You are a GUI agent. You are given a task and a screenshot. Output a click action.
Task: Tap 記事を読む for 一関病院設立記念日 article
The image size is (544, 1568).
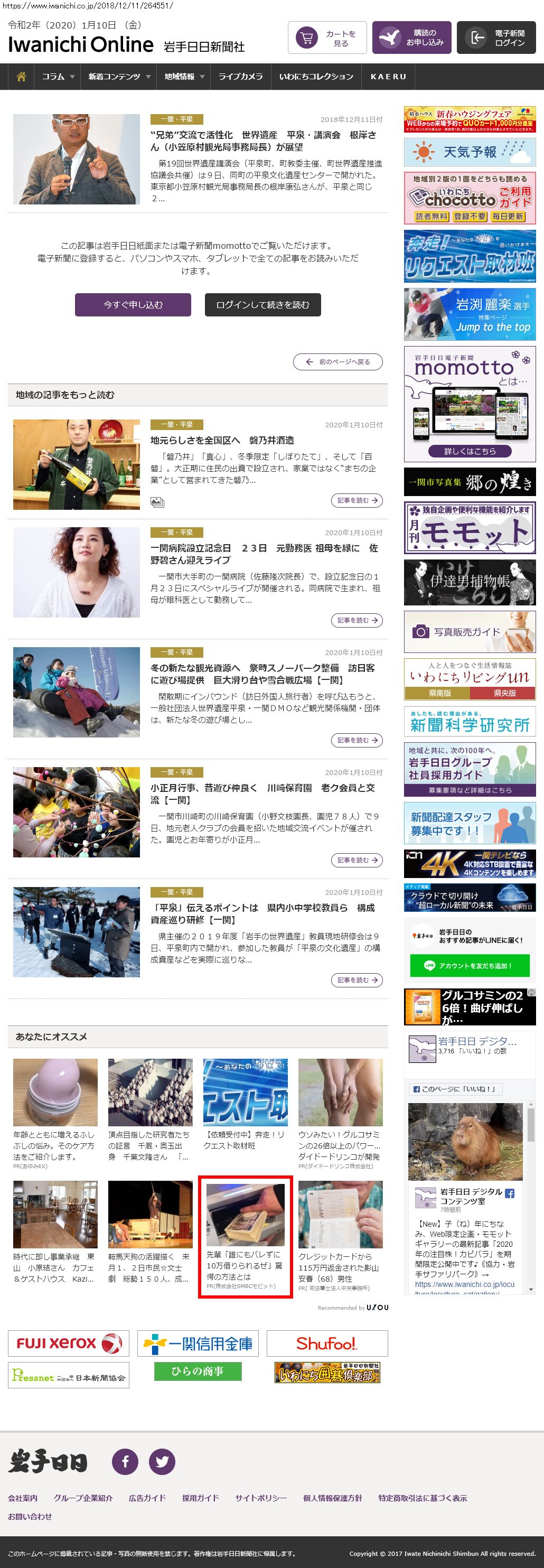[357, 620]
